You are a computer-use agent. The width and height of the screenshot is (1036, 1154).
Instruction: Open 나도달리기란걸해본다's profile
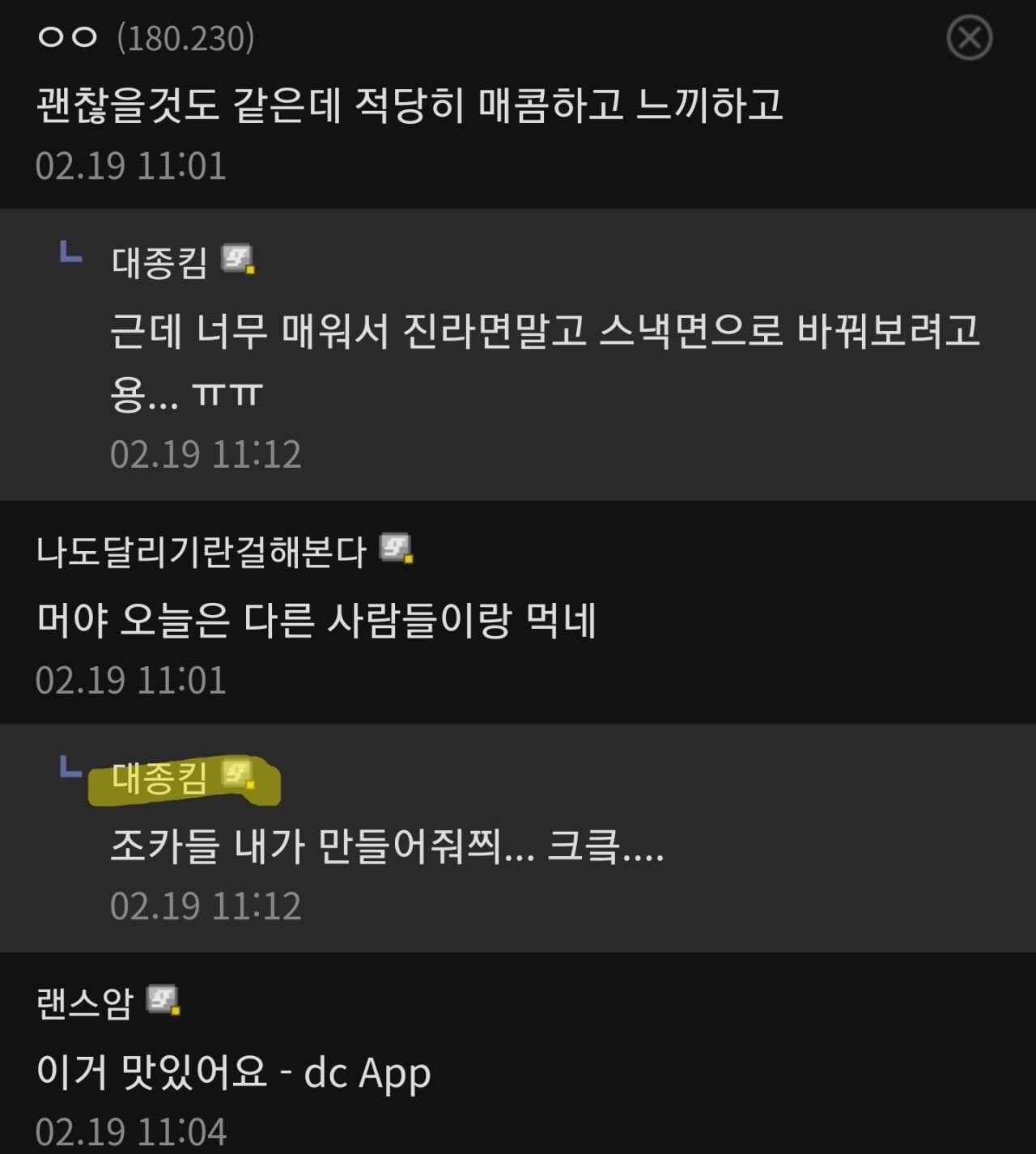coord(202,552)
